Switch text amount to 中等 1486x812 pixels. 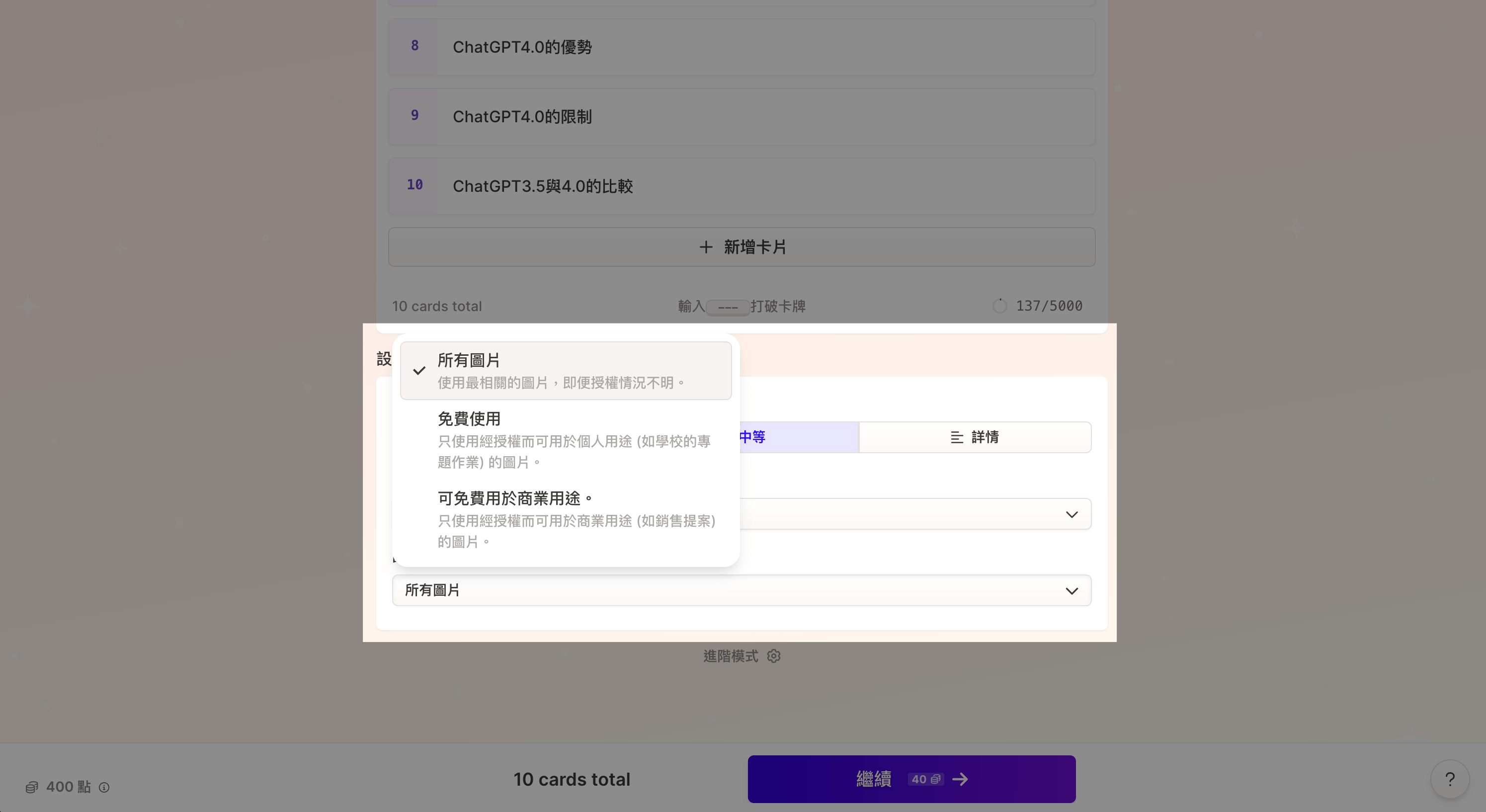[799, 437]
